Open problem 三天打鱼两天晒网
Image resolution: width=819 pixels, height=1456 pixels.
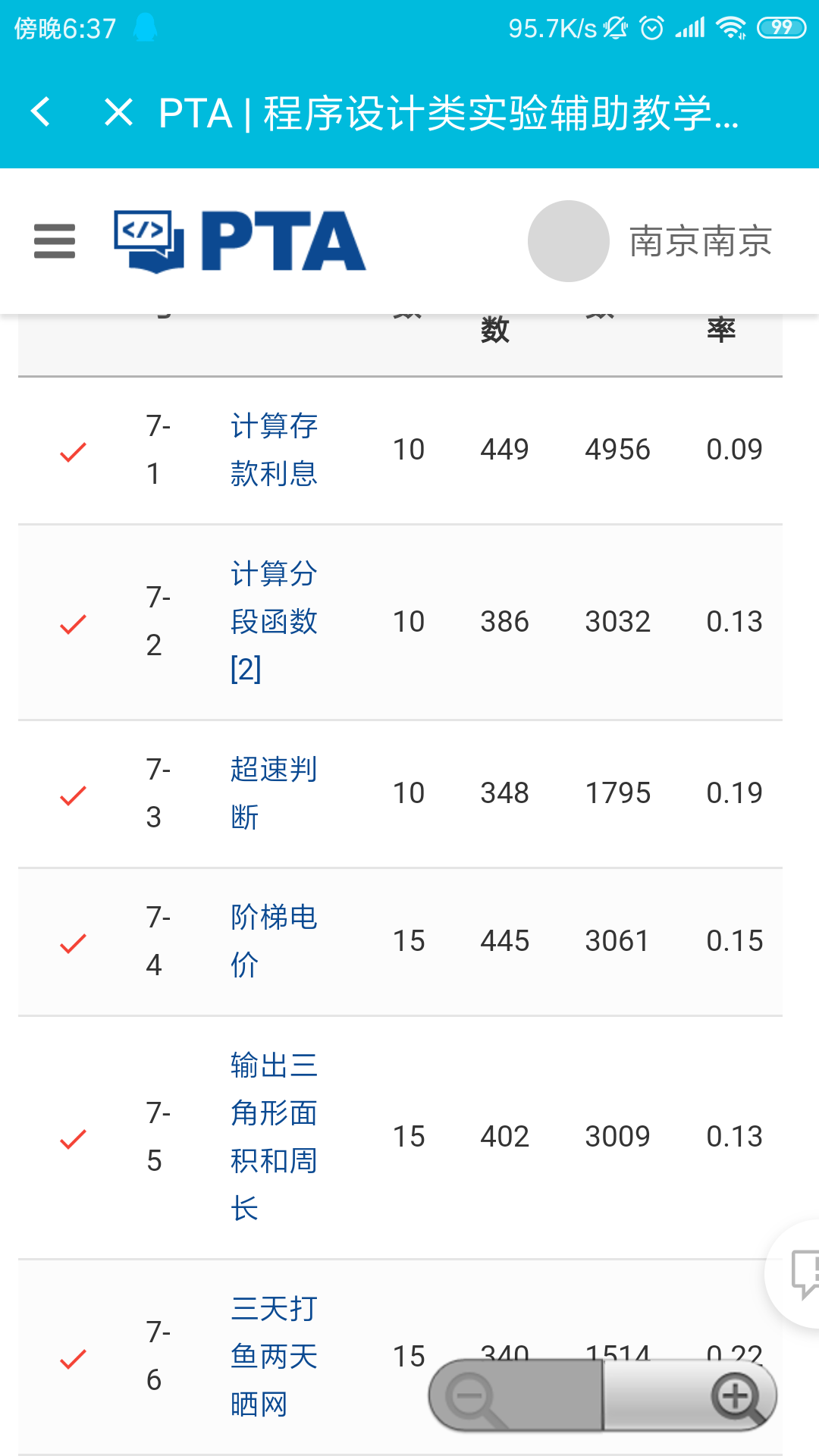click(273, 1356)
